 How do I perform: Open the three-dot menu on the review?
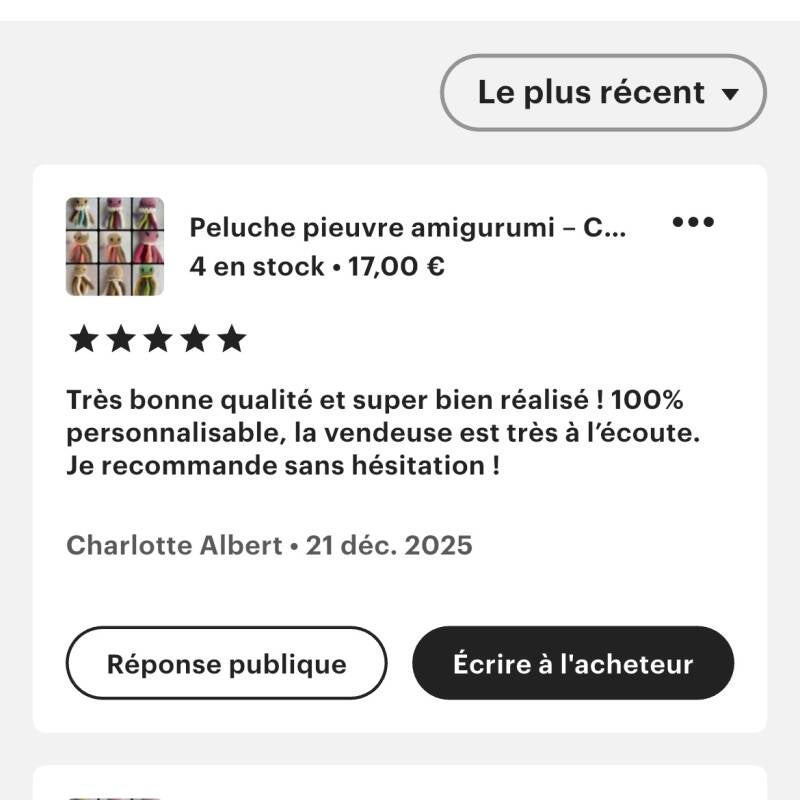[x=693, y=222]
